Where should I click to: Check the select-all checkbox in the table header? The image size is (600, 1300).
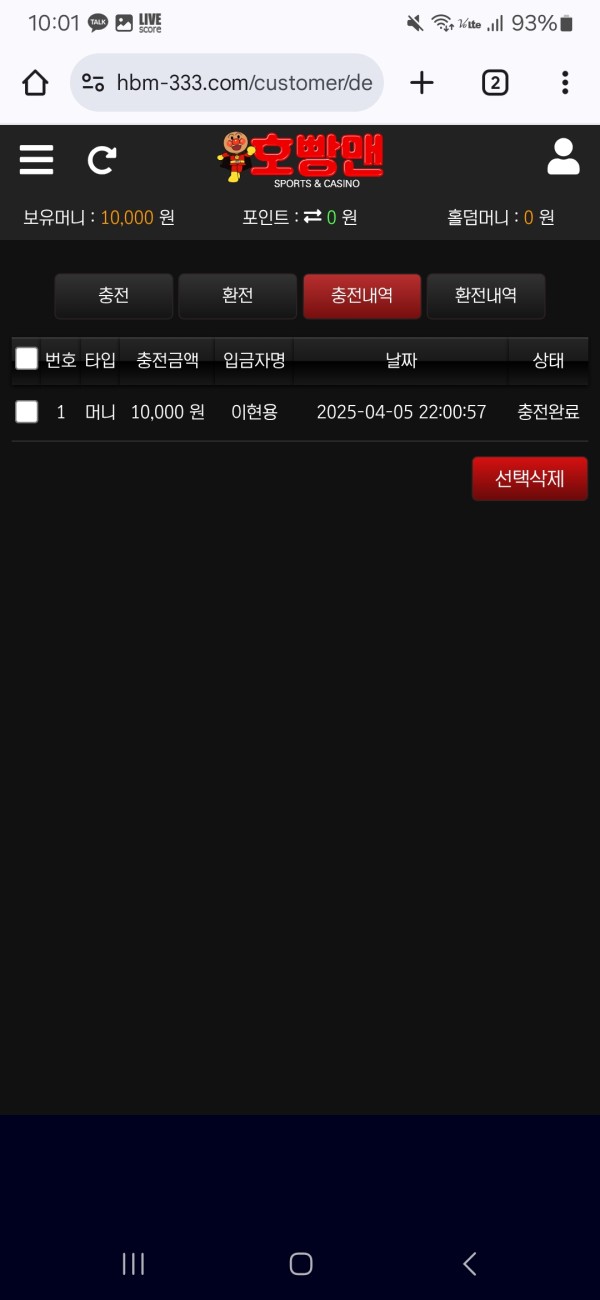coord(27,359)
